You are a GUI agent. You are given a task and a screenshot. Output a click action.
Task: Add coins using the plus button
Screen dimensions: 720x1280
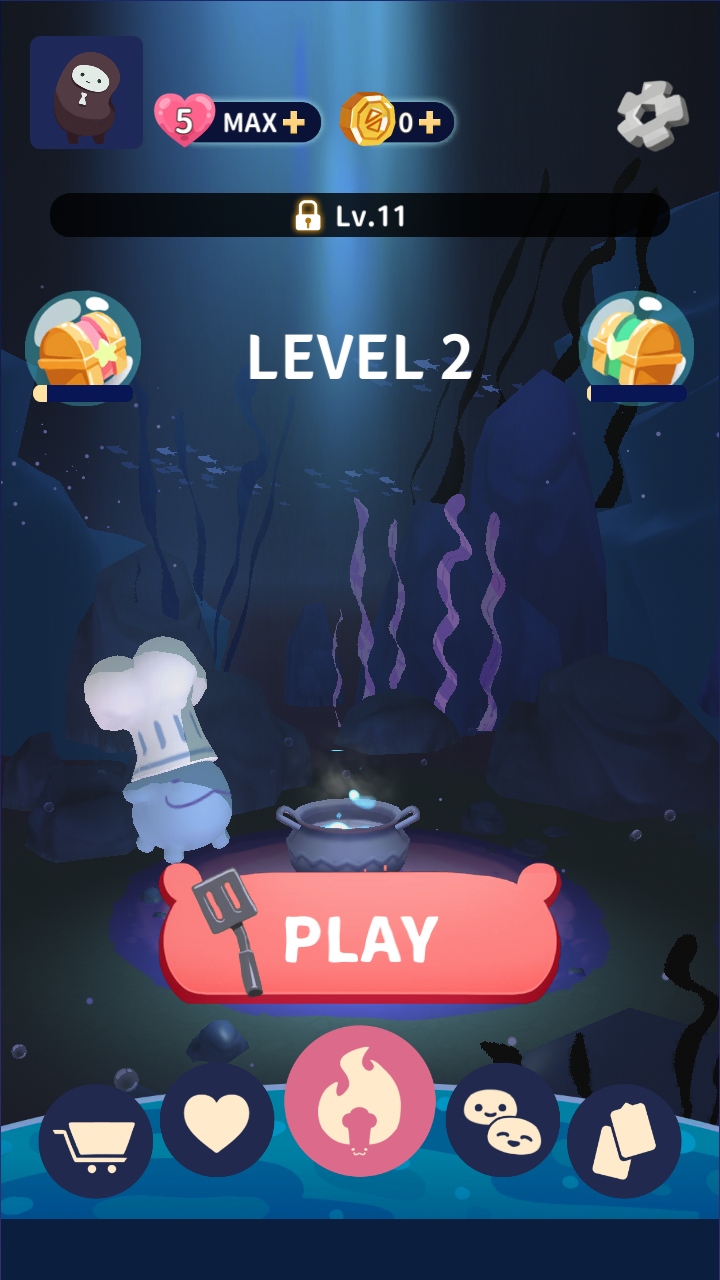tap(430, 123)
